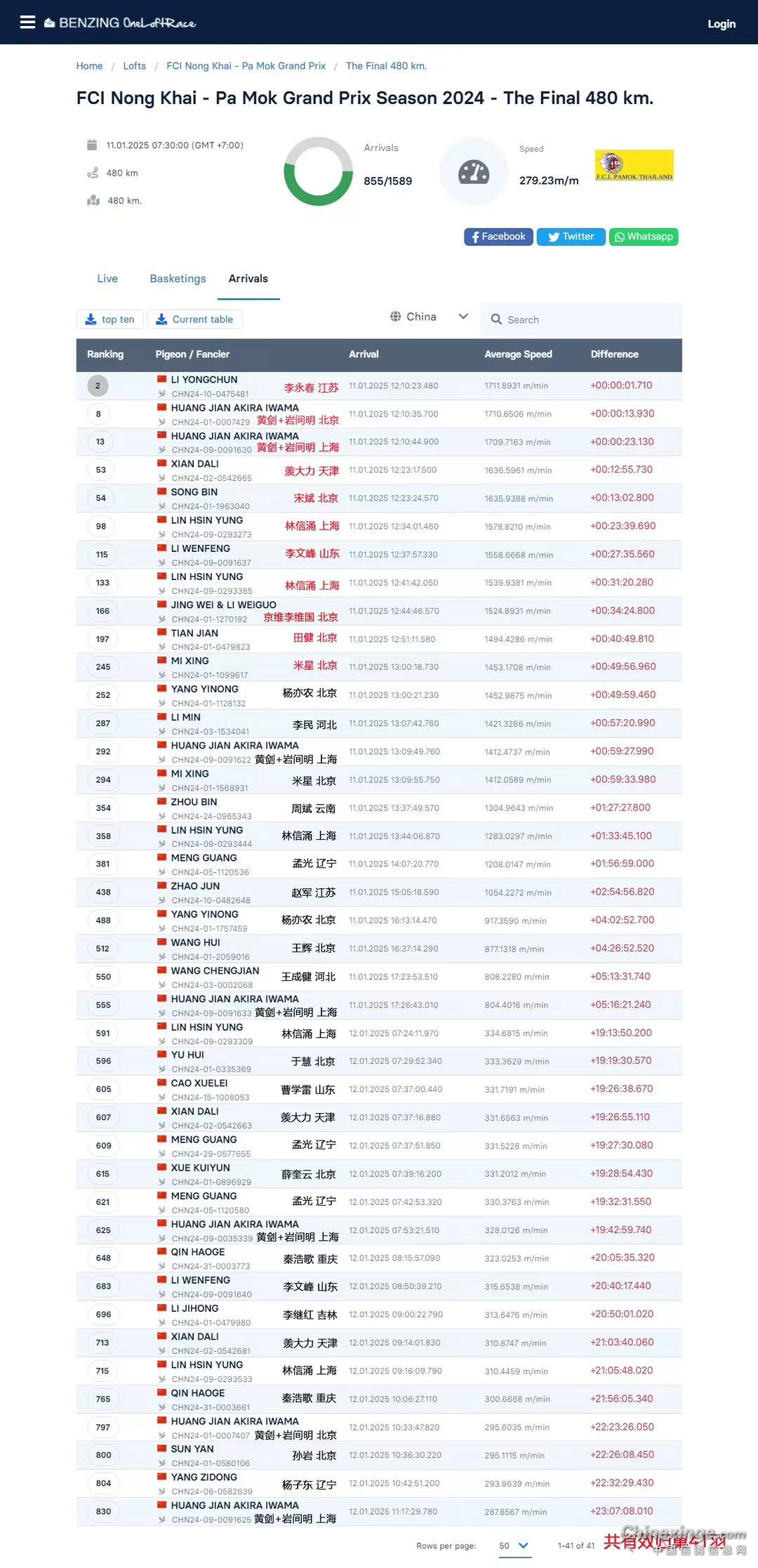Open the Lofts breadcrumb link
Viewport: 758px width, 1568px height.
[134, 66]
